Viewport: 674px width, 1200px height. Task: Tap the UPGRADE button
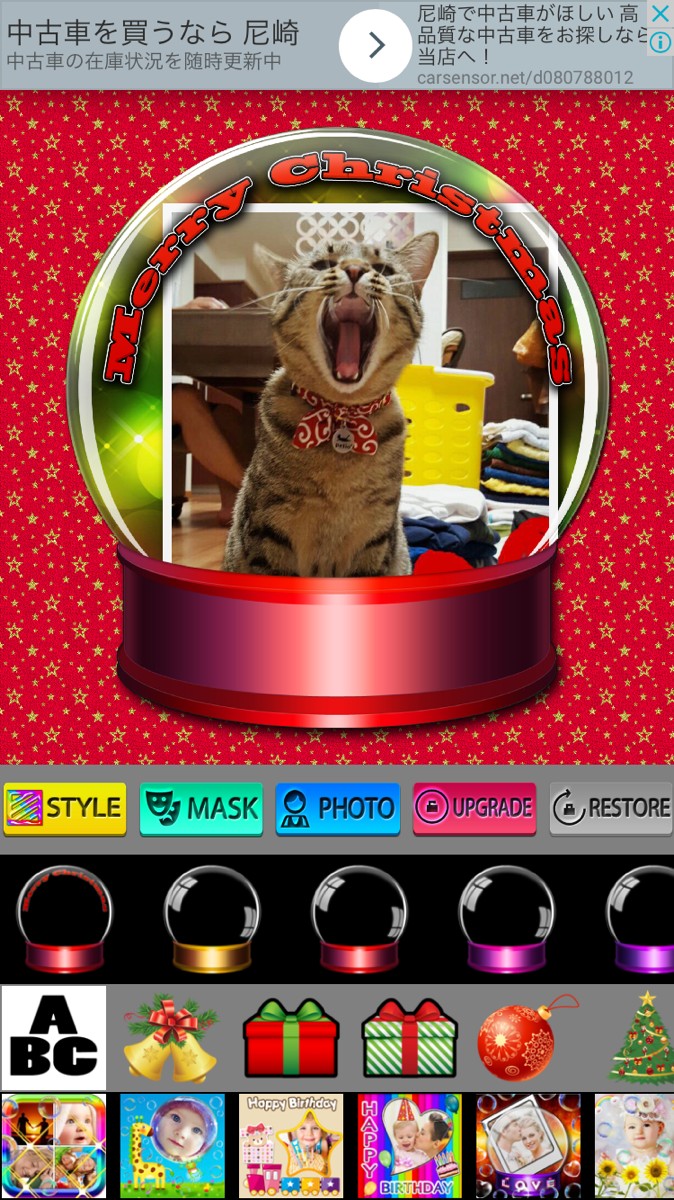point(474,808)
